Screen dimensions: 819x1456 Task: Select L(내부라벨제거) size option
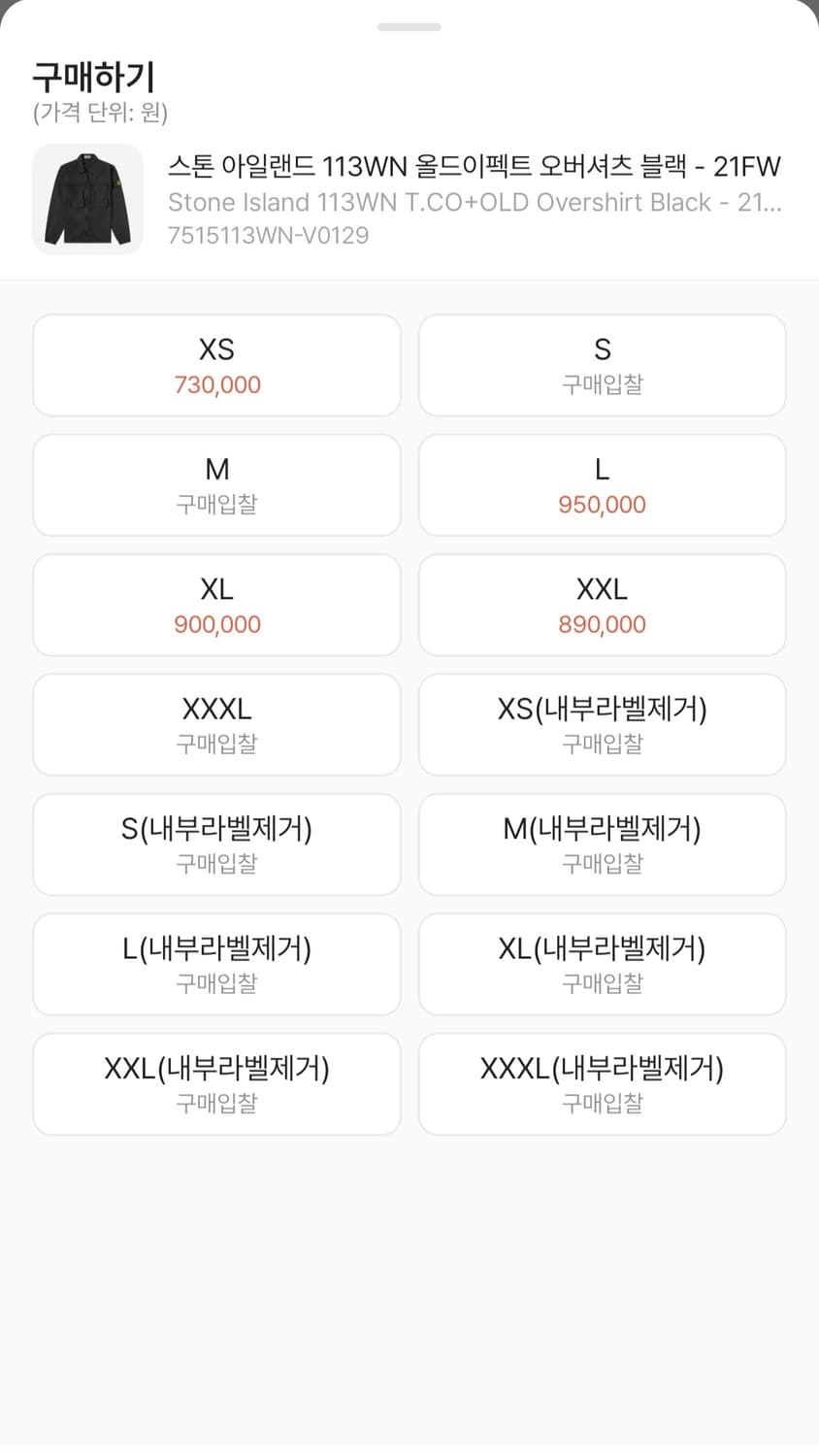[x=216, y=964]
